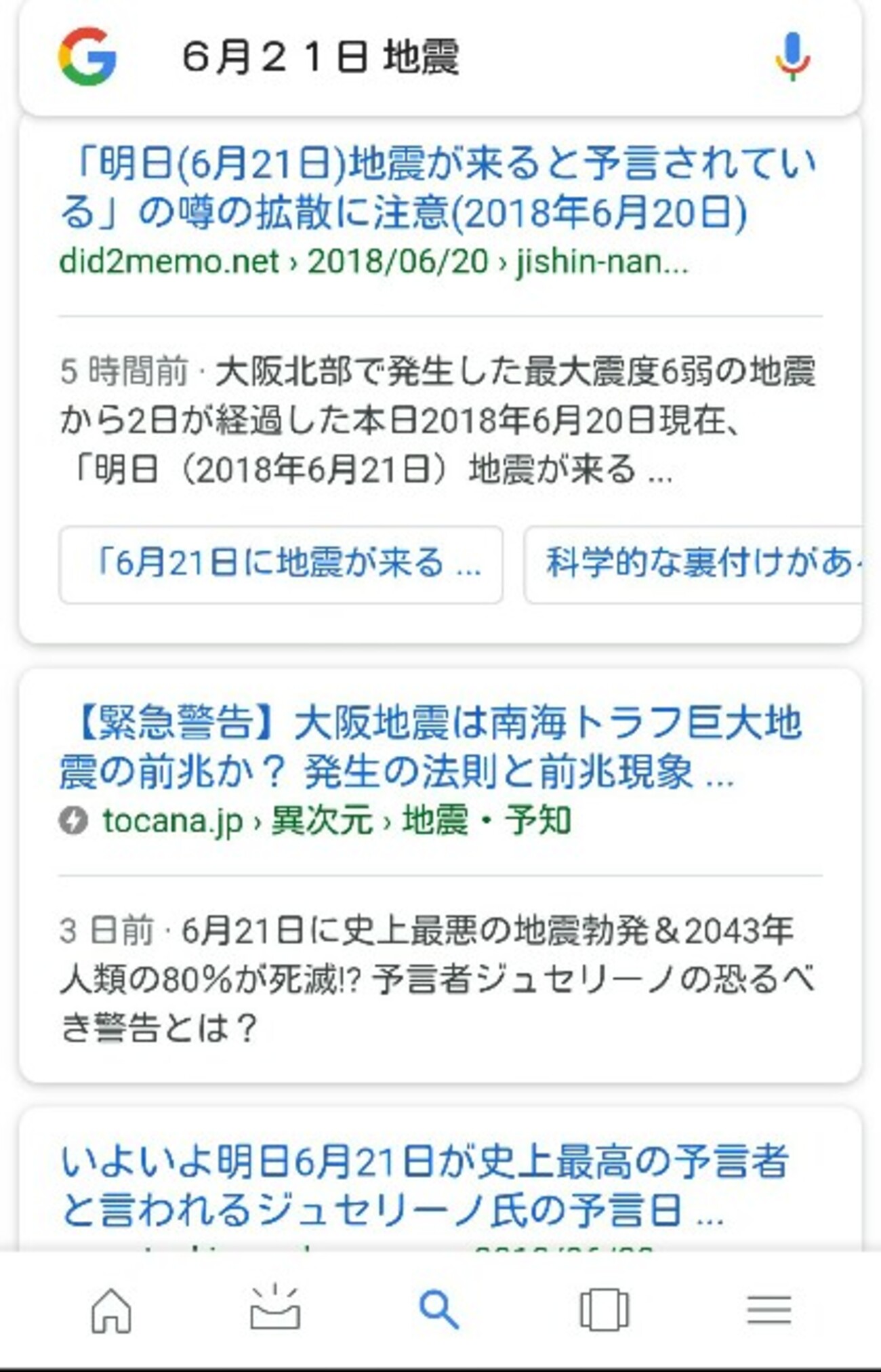Image resolution: width=881 pixels, height=1372 pixels.
Task: Open the updates inbox tab
Action: [274, 1308]
